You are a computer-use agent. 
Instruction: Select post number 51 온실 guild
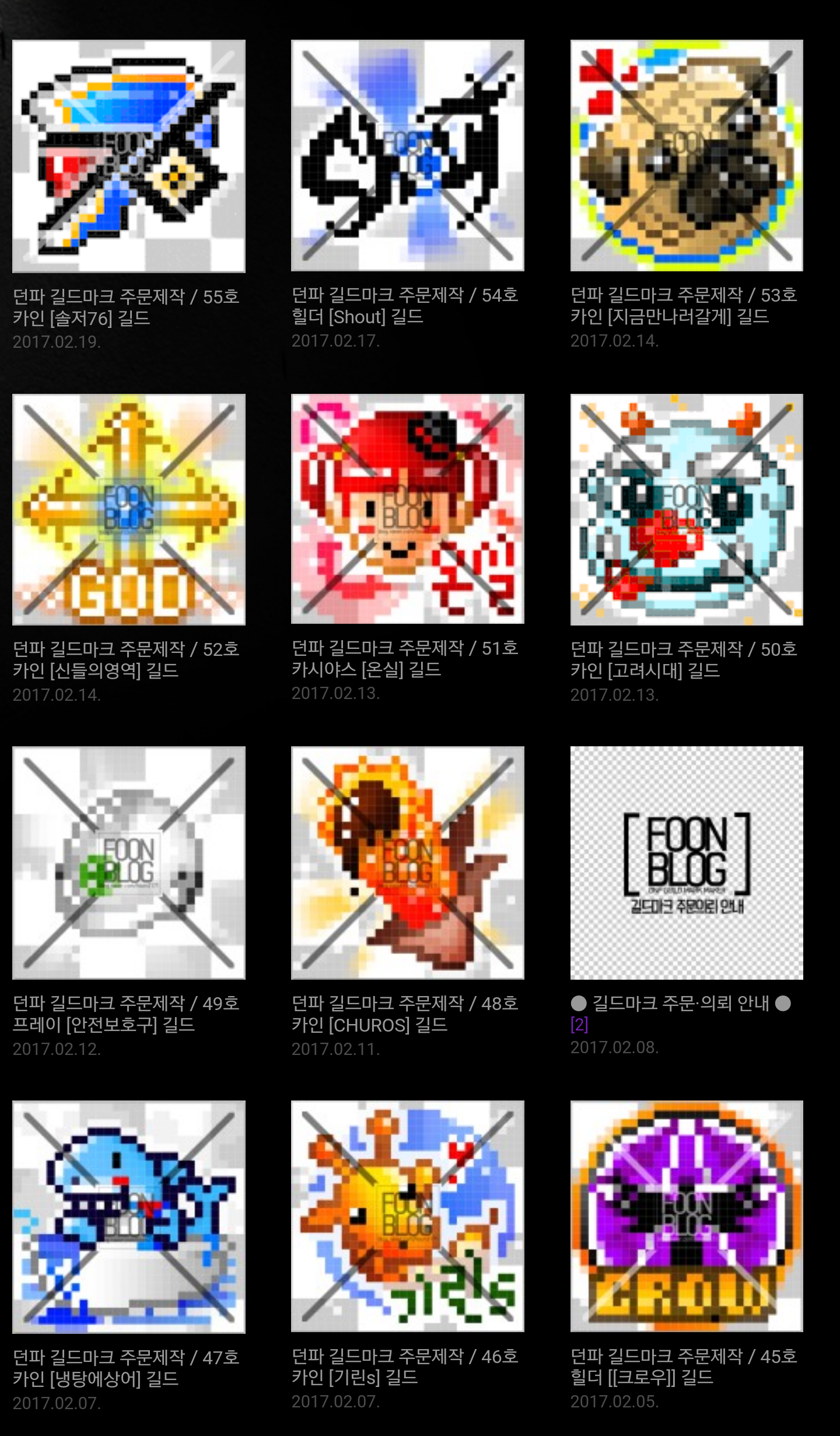407,509
